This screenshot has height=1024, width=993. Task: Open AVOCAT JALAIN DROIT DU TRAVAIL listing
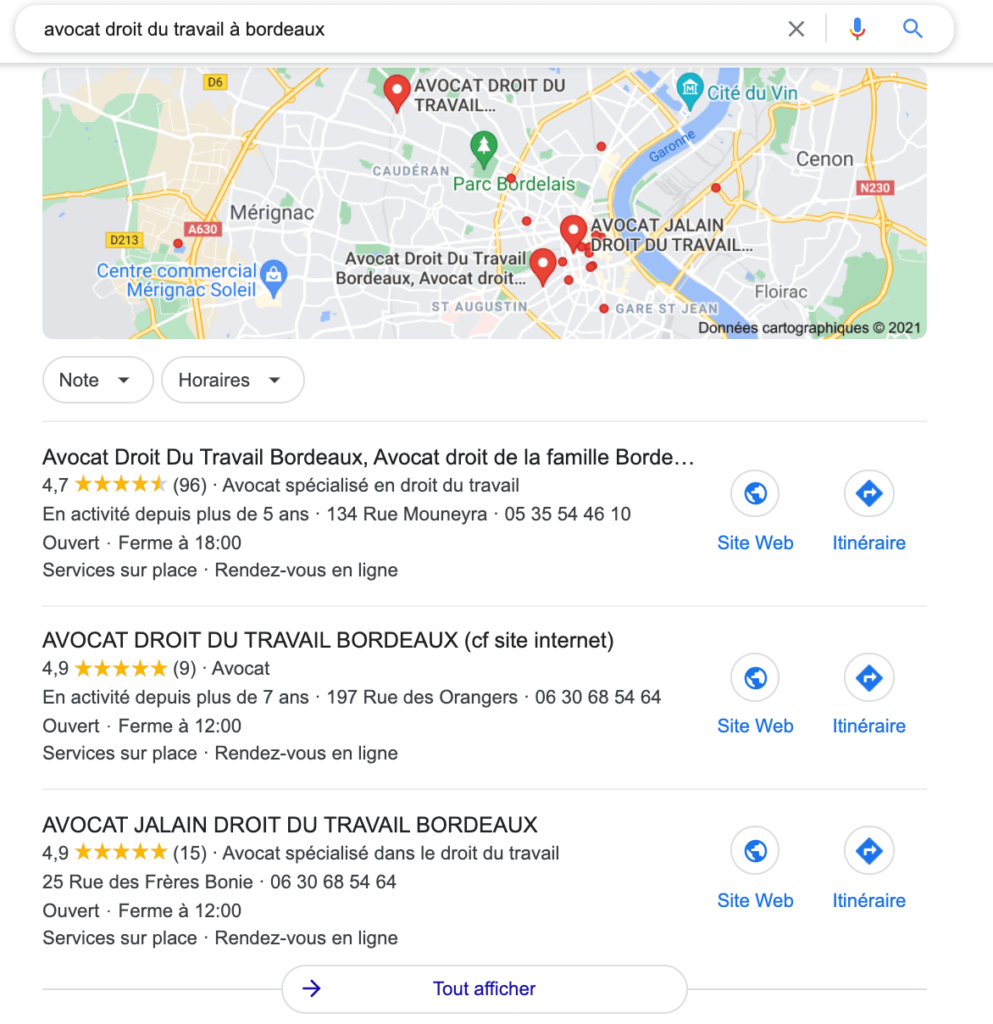tap(289, 825)
